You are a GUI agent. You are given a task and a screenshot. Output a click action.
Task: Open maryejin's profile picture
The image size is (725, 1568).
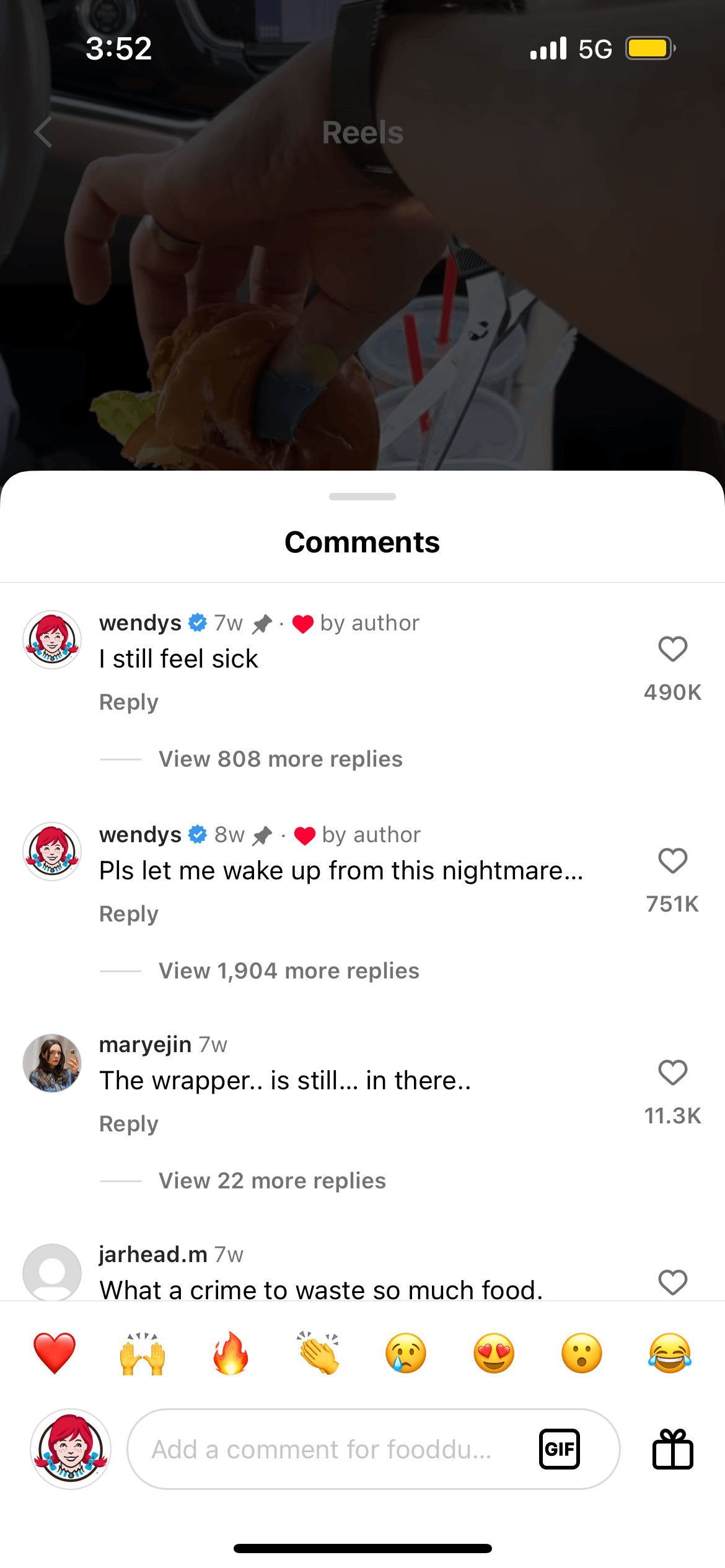(52, 1063)
